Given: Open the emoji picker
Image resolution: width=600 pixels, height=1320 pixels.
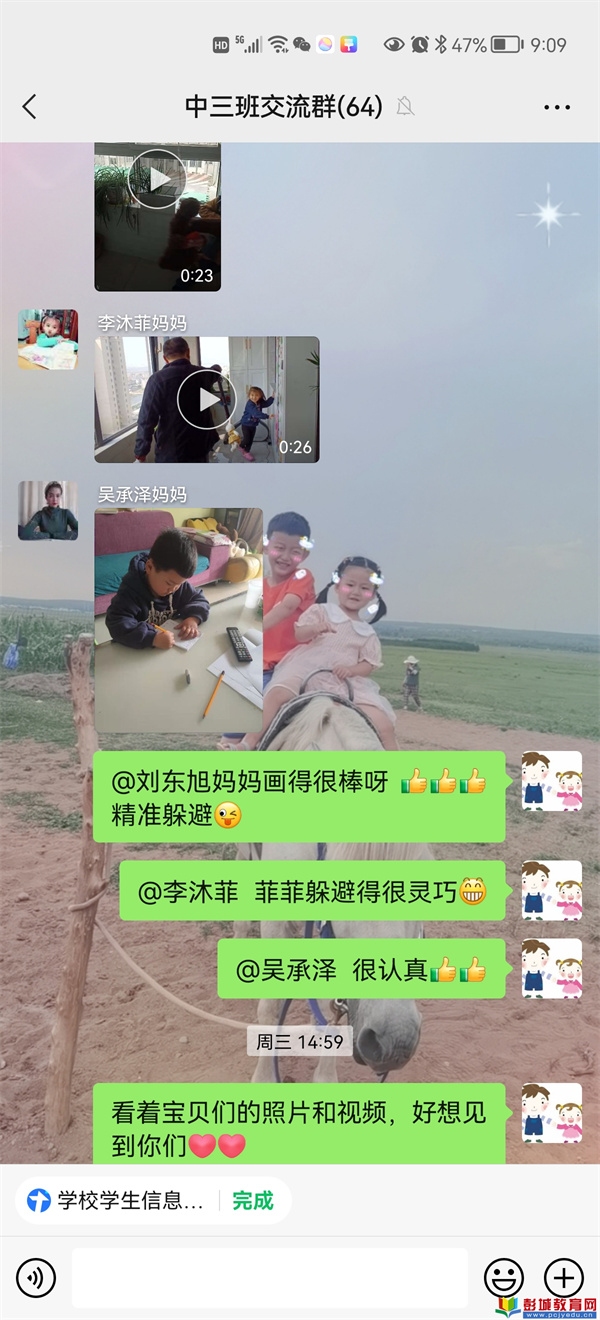Looking at the screenshot, I should point(504,1277).
